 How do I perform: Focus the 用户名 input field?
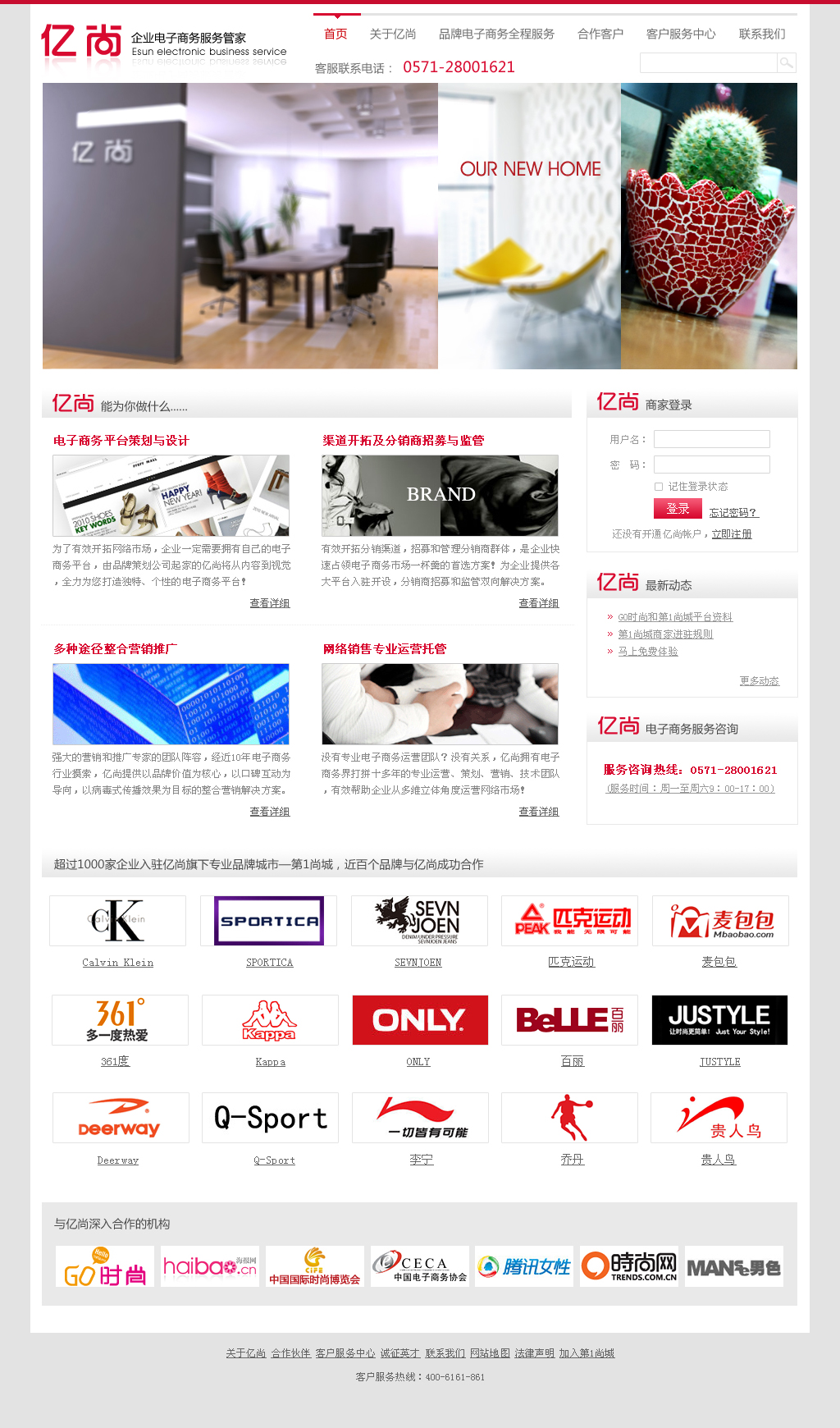(711, 439)
